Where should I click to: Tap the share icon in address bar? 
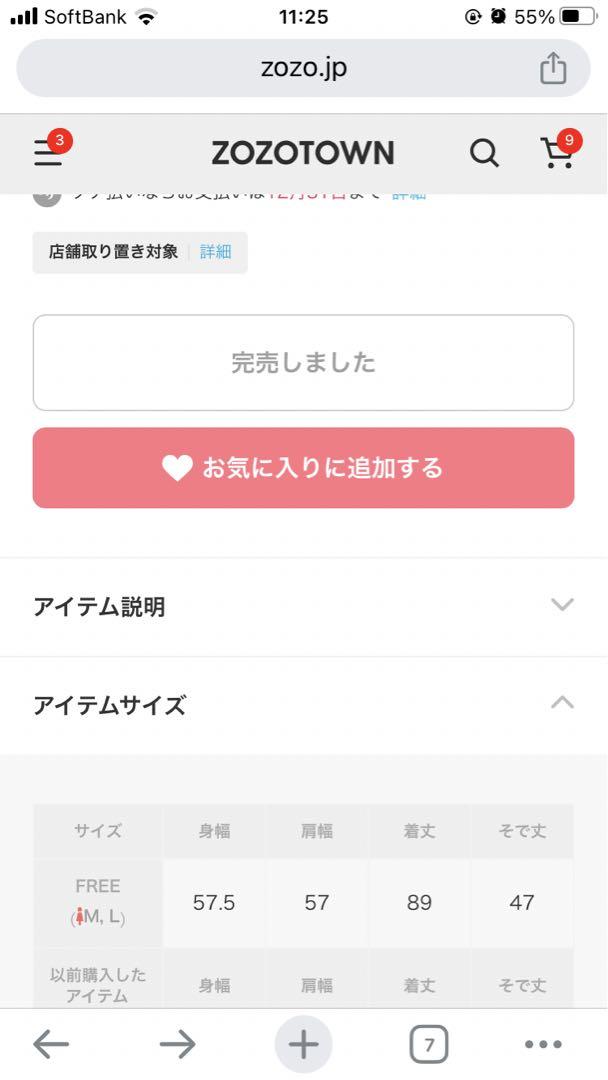[553, 68]
